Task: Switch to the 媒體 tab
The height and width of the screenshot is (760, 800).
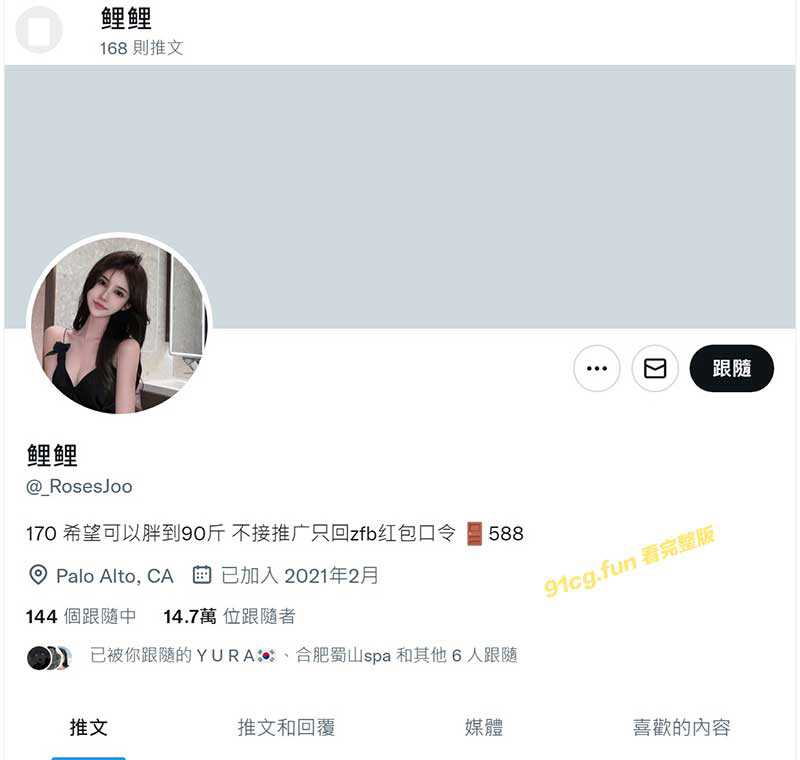Action: point(484,727)
